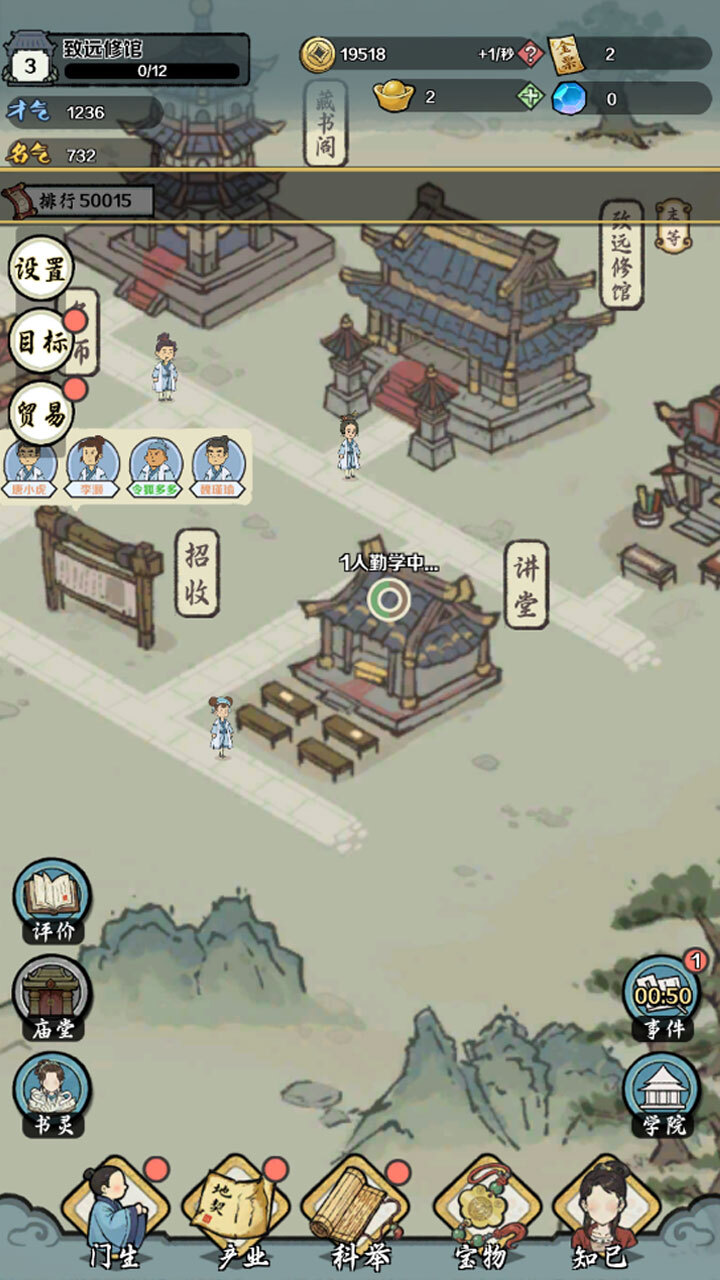Select student 令狐多多 avatar
The height and width of the screenshot is (1280, 720).
[156, 466]
